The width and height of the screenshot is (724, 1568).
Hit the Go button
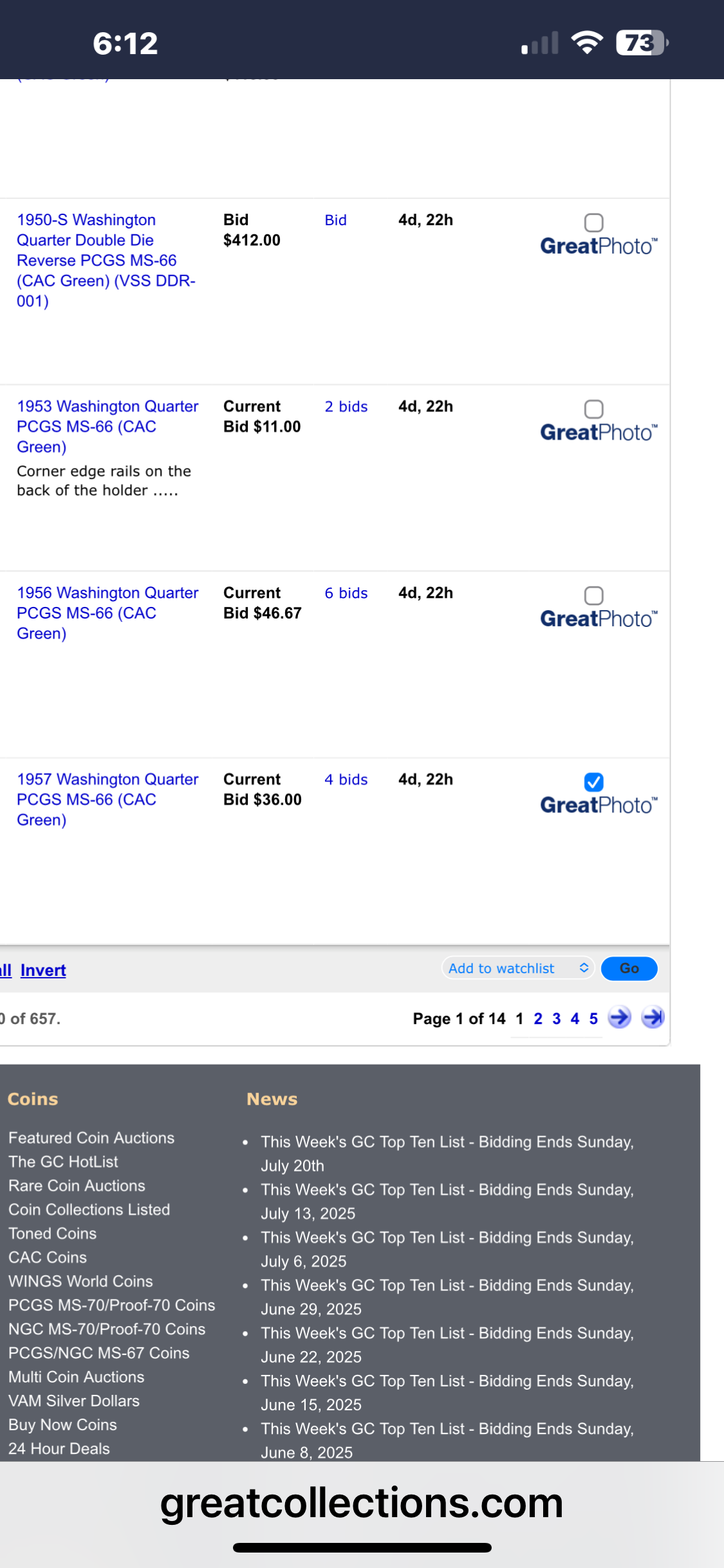click(x=629, y=968)
